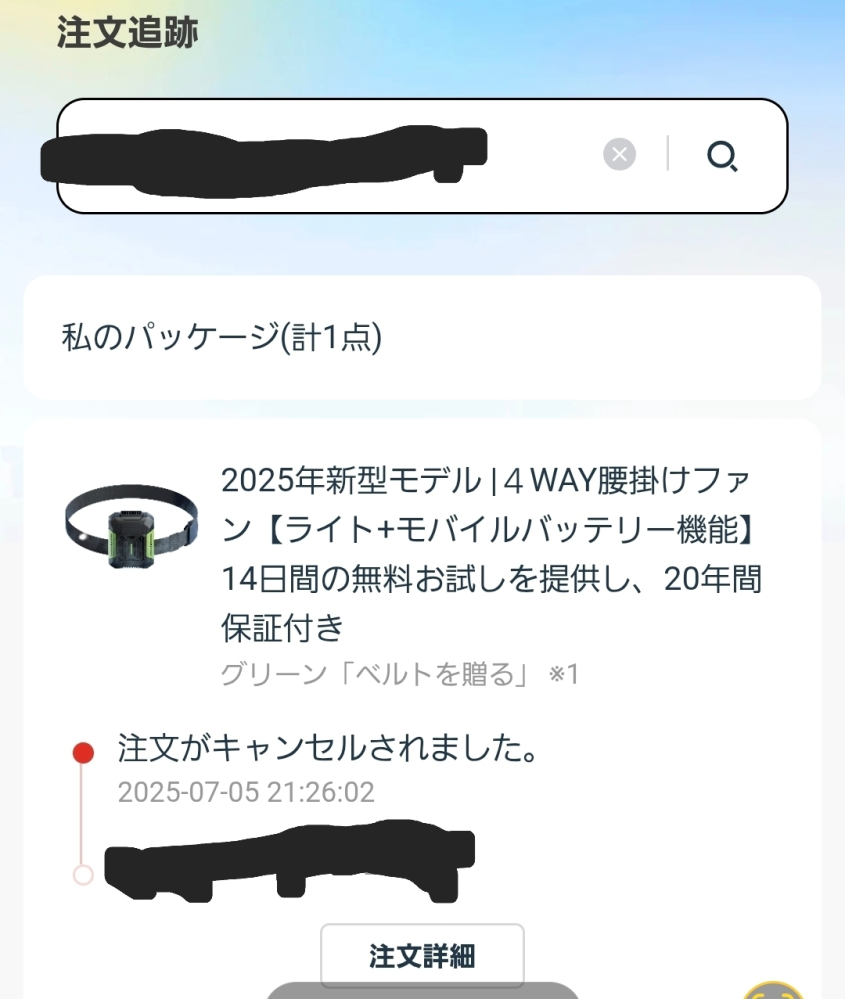Clear the search field text
The image size is (845, 999).
point(619,155)
